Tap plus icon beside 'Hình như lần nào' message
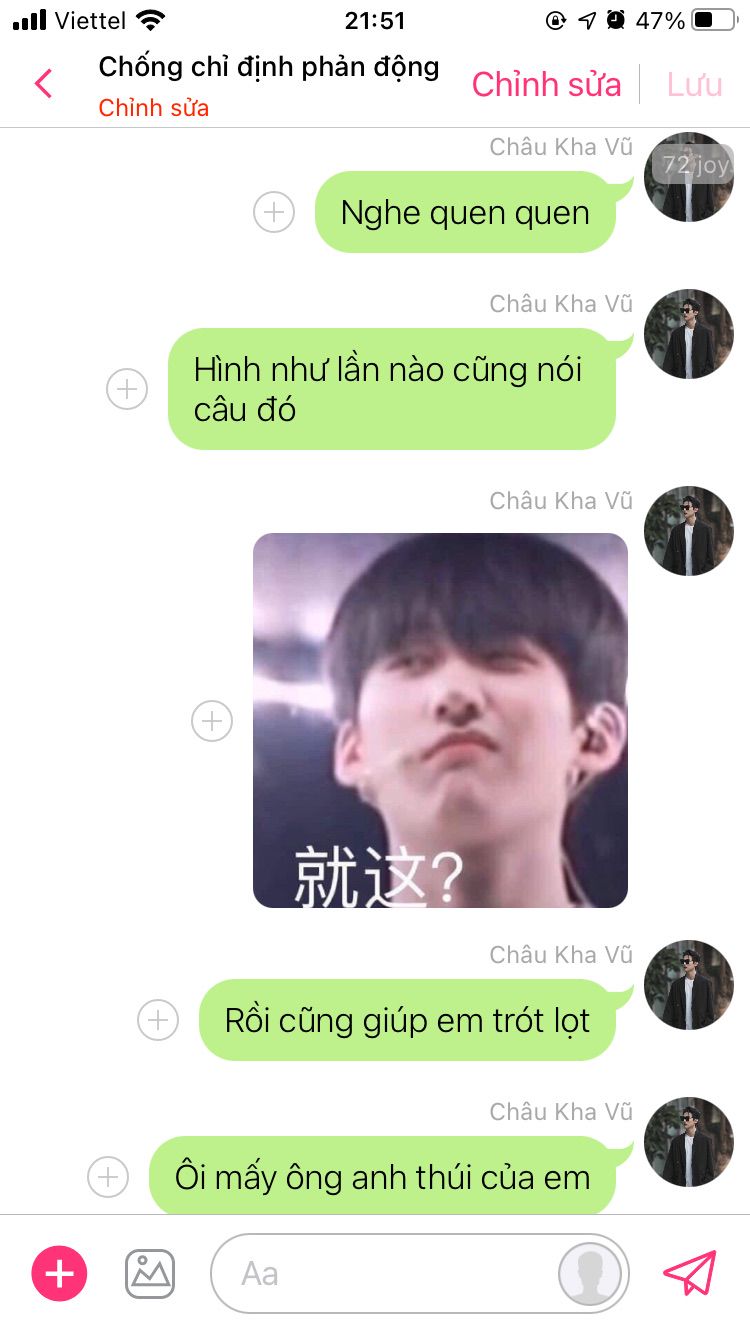The width and height of the screenshot is (750, 1334). [127, 389]
